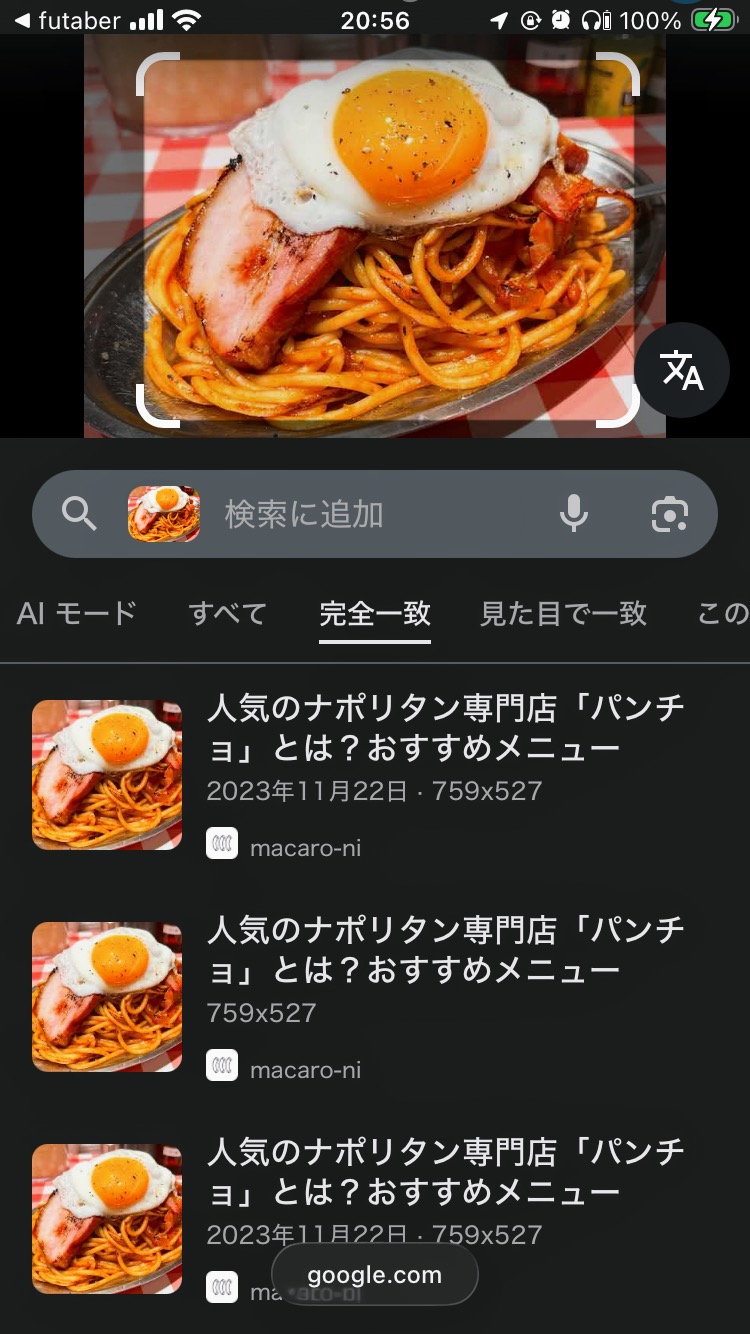Viewport: 750px width, 1334px height.
Task: Start voice search with the microphone
Action: pos(573,514)
